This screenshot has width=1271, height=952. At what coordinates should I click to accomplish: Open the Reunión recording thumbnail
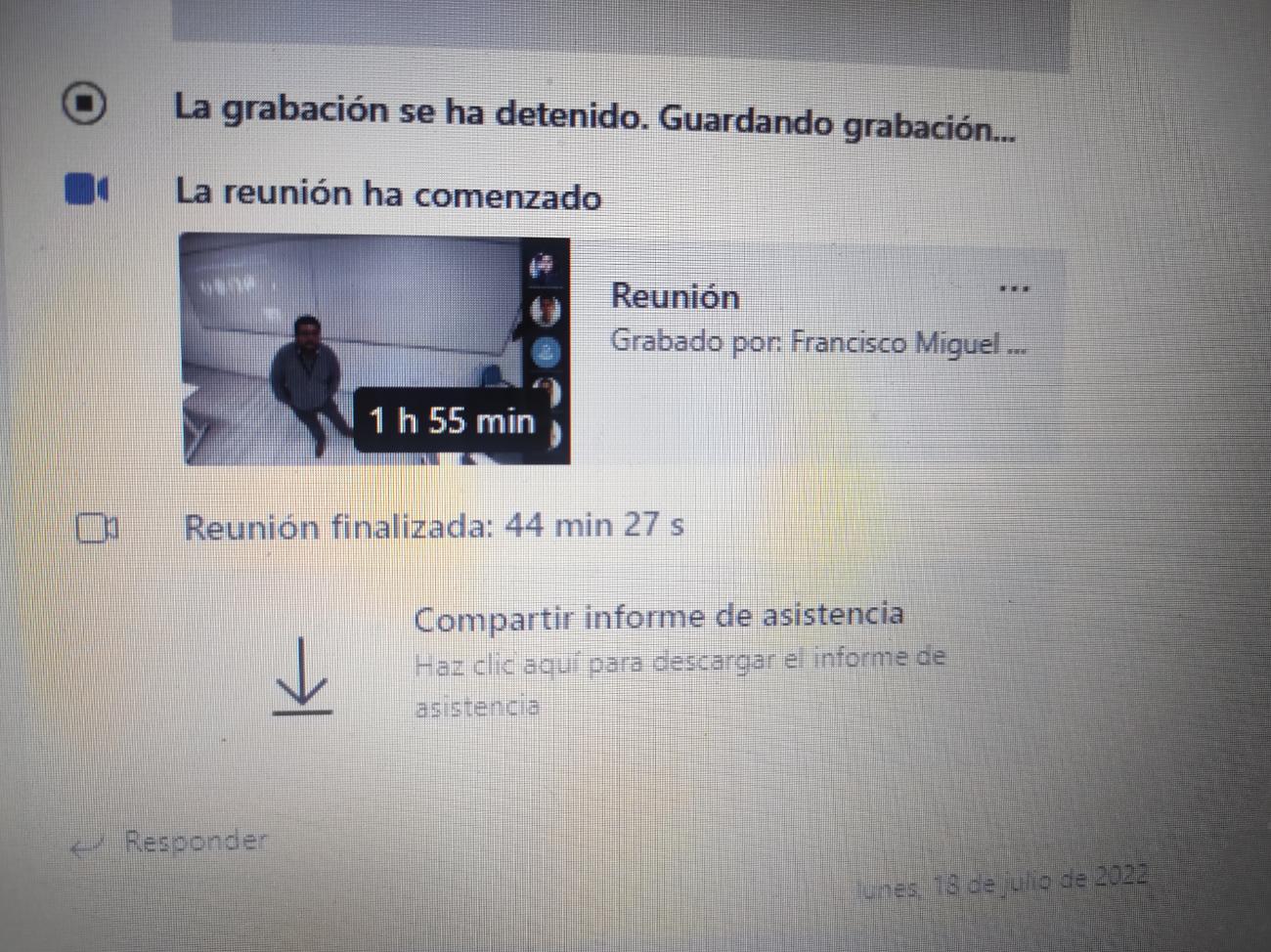coord(374,347)
